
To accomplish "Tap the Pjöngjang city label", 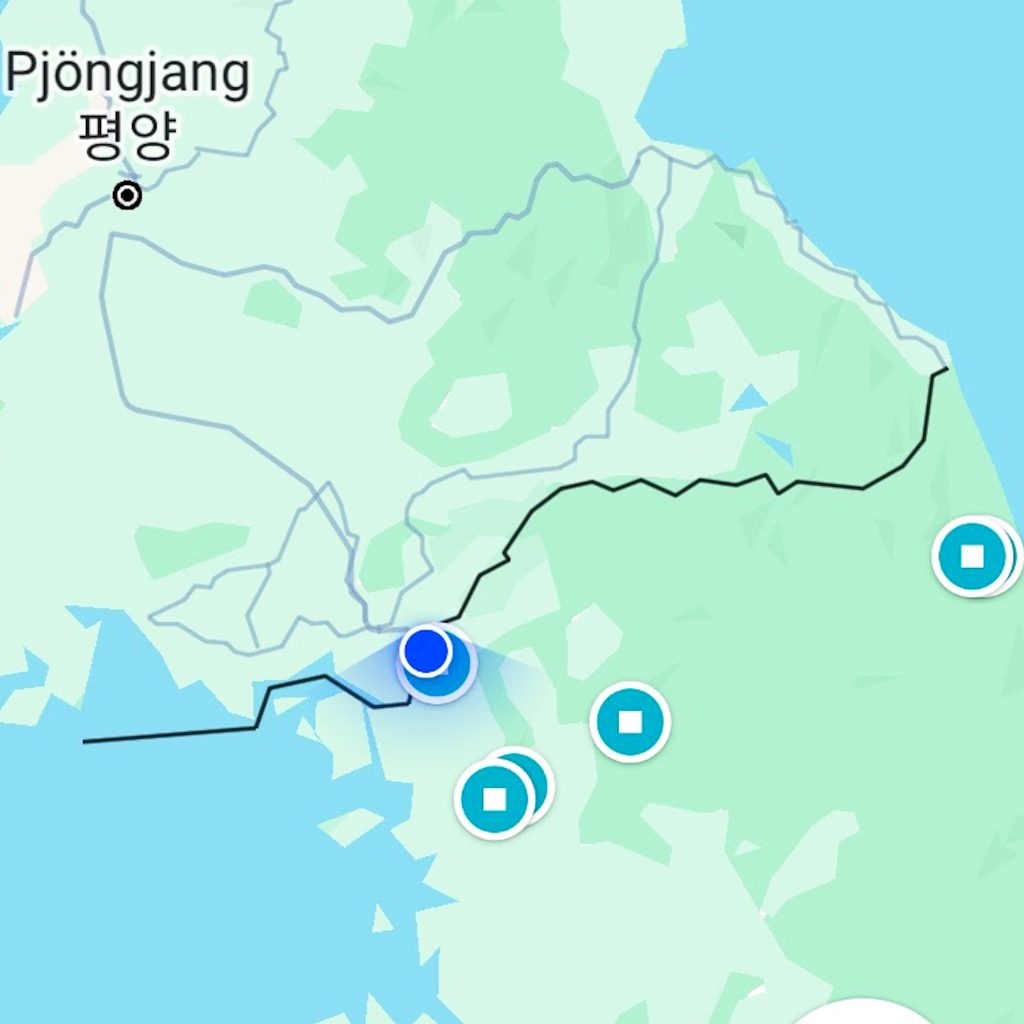I will [127, 76].
